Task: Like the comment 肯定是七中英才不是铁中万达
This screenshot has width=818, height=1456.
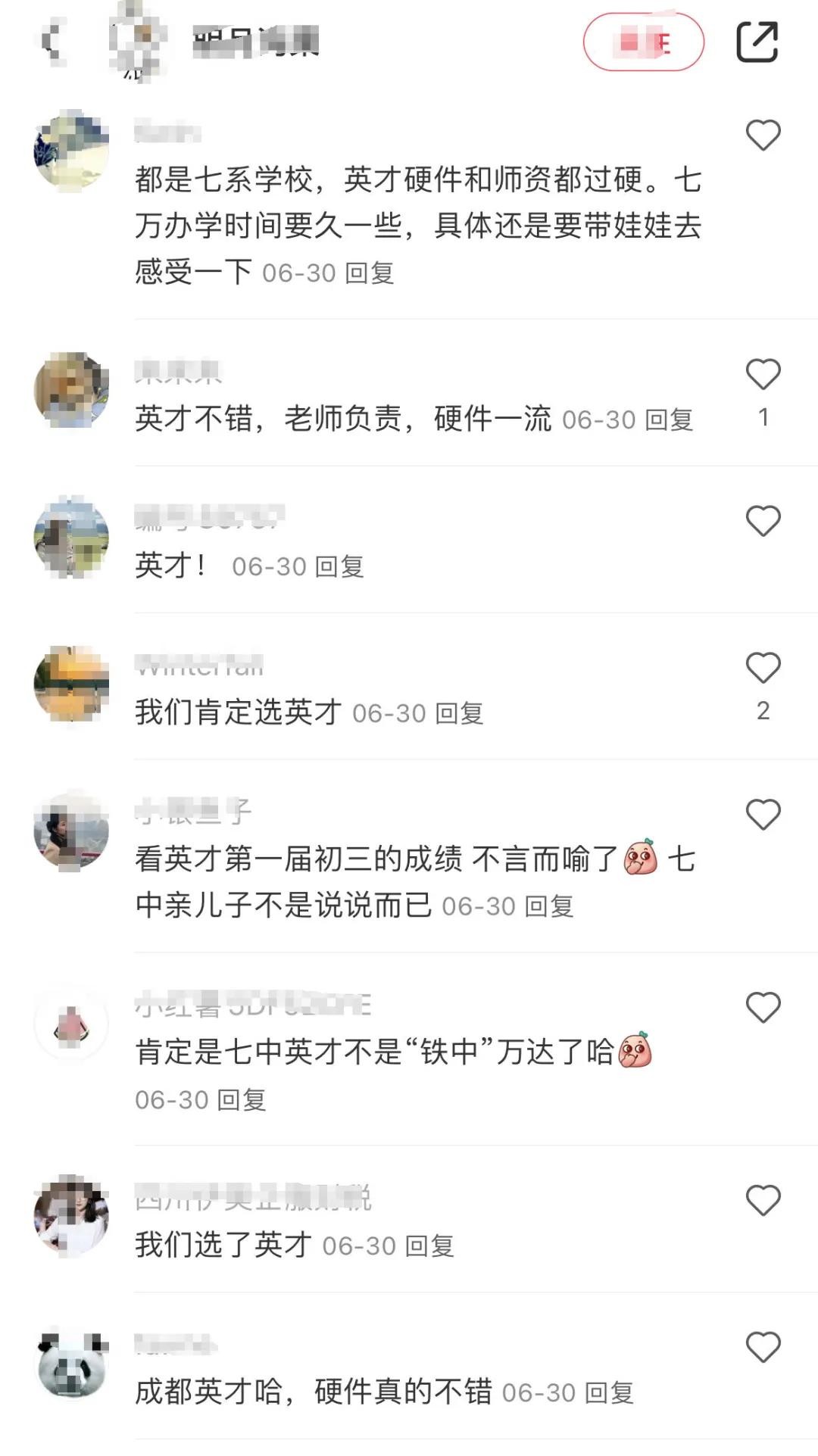Action: click(x=763, y=1008)
